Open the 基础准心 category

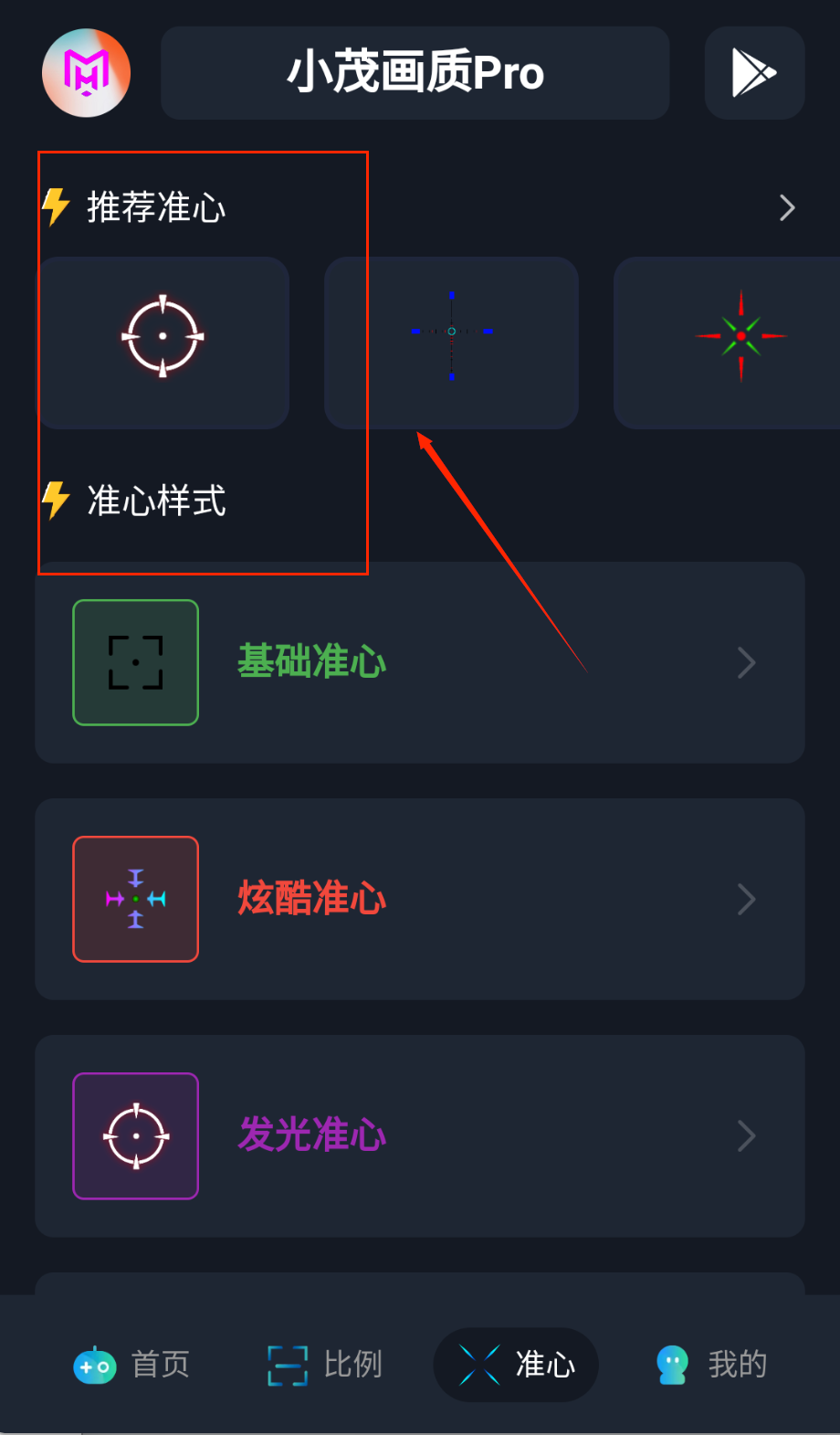(x=420, y=662)
